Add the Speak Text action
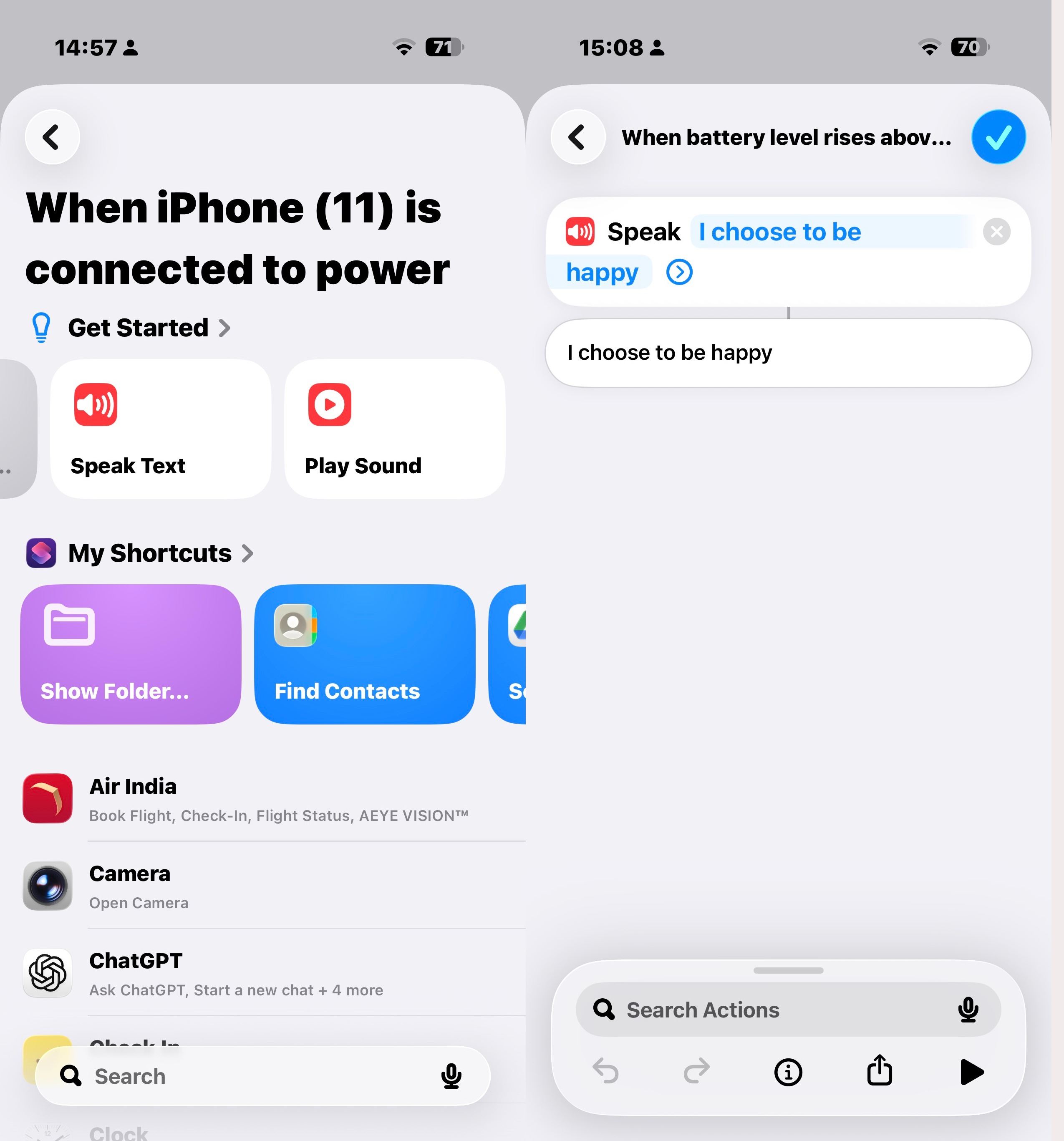 160,429
